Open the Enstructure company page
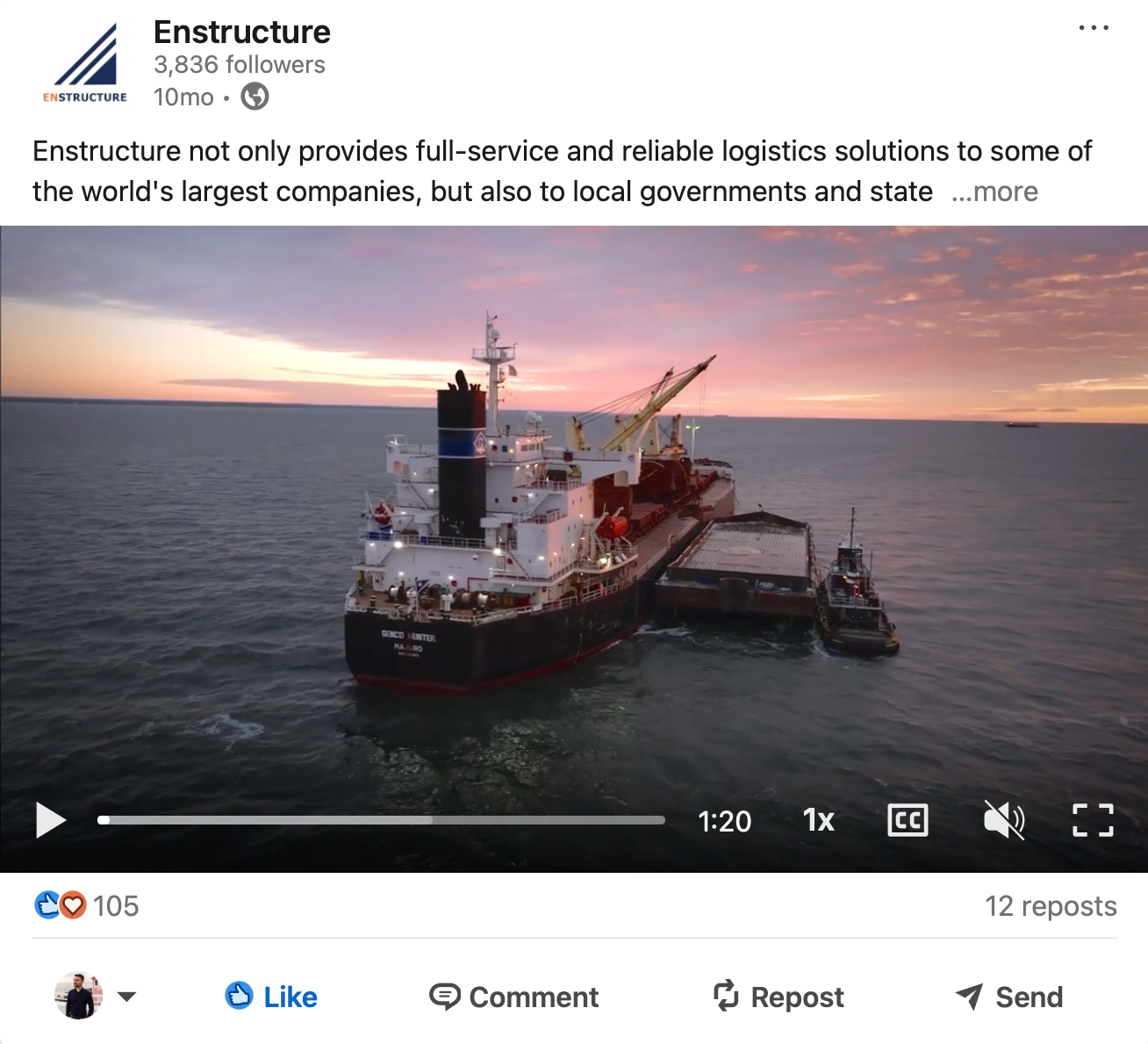Viewport: 1148px width, 1044px height. pyautogui.click(x=241, y=32)
